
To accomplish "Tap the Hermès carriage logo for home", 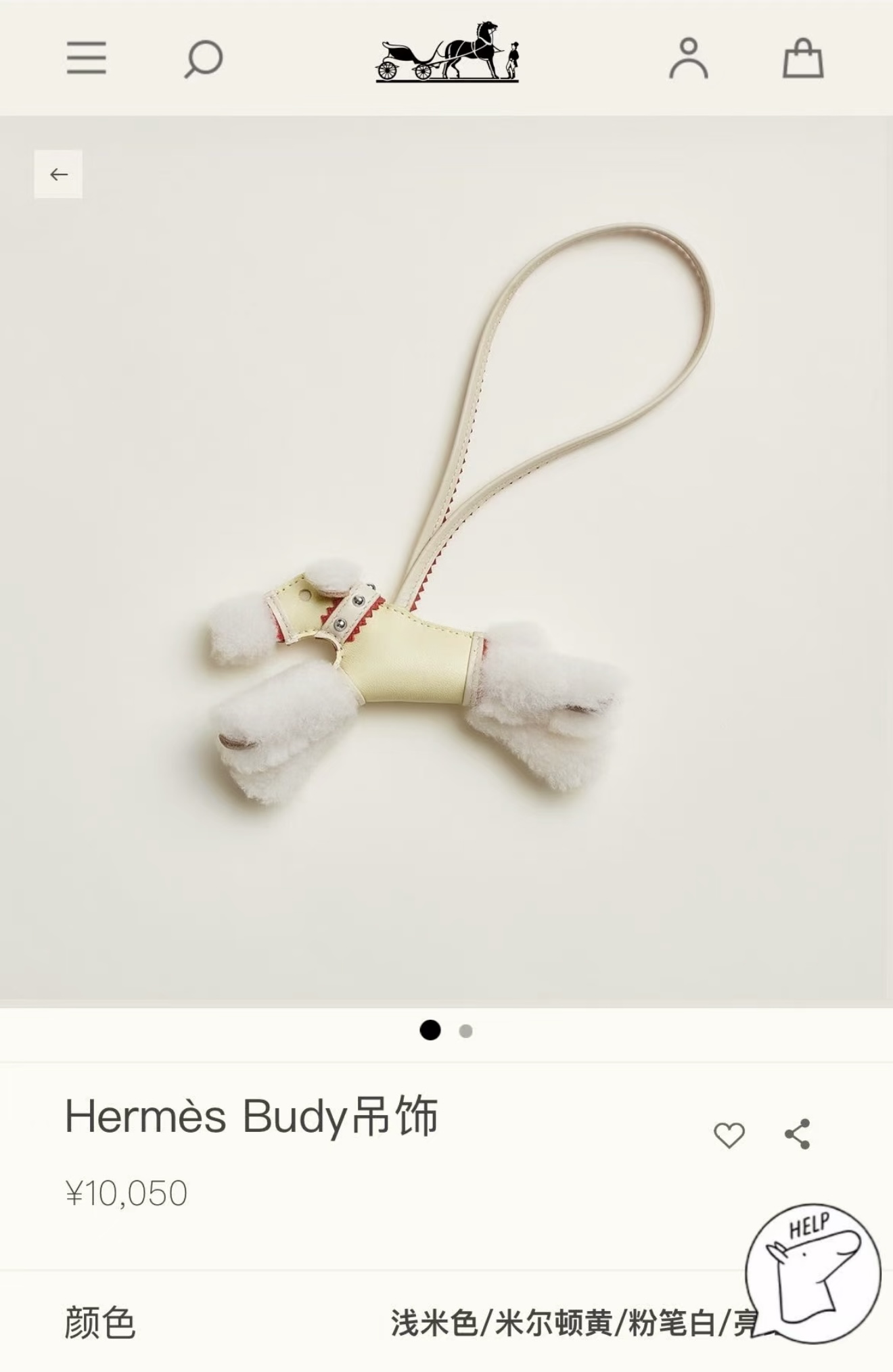I will 447,51.
